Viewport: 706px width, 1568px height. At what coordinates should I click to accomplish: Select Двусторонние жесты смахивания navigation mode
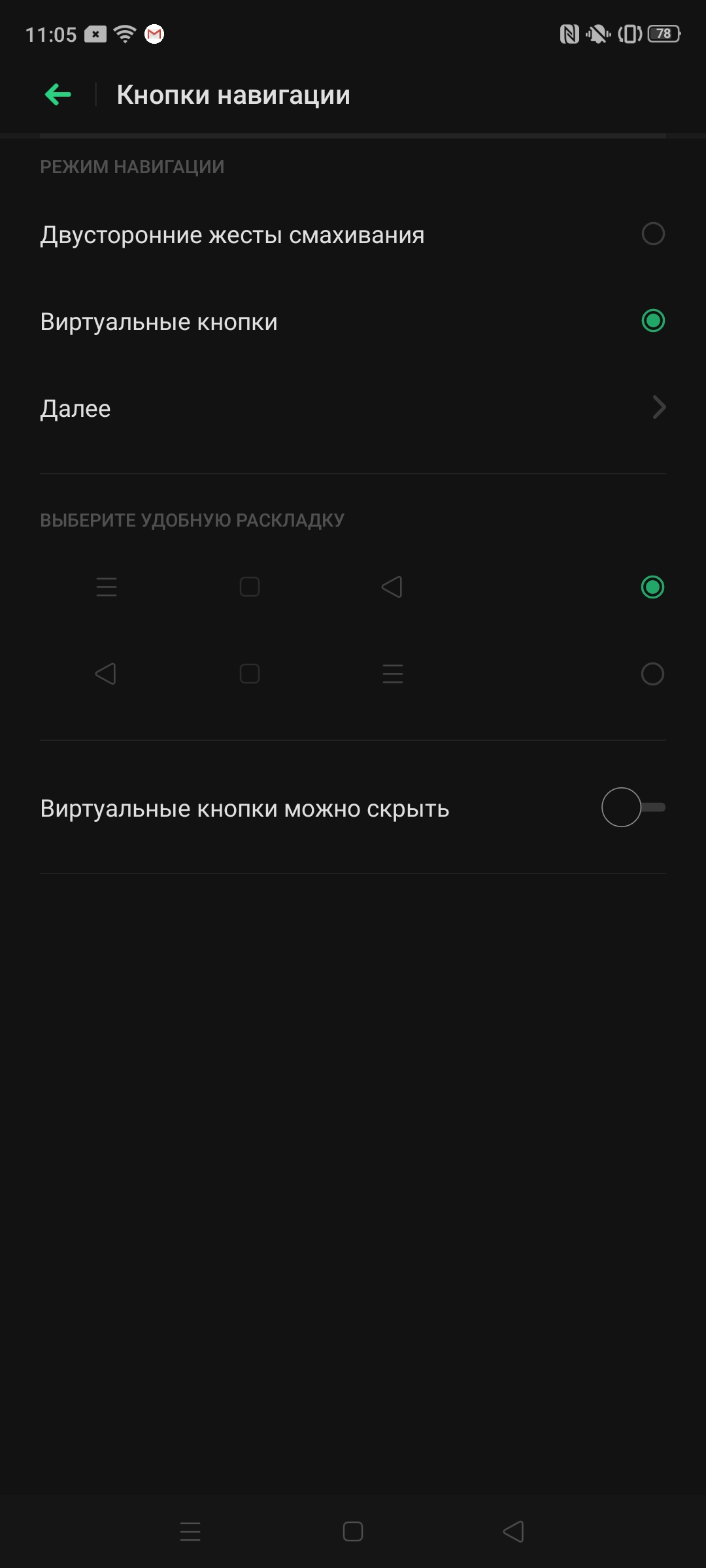point(652,234)
